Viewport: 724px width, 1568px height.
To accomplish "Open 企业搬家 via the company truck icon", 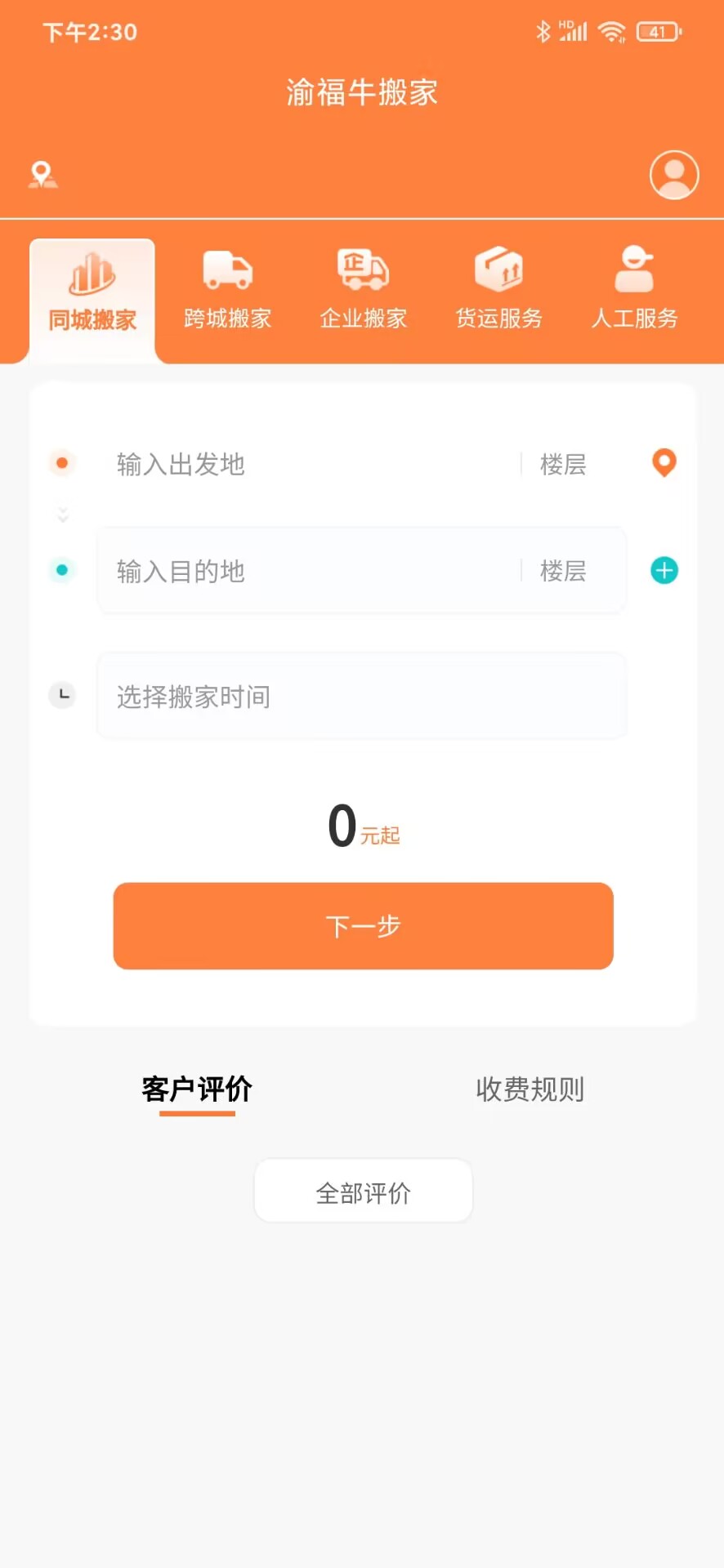I will [362, 273].
